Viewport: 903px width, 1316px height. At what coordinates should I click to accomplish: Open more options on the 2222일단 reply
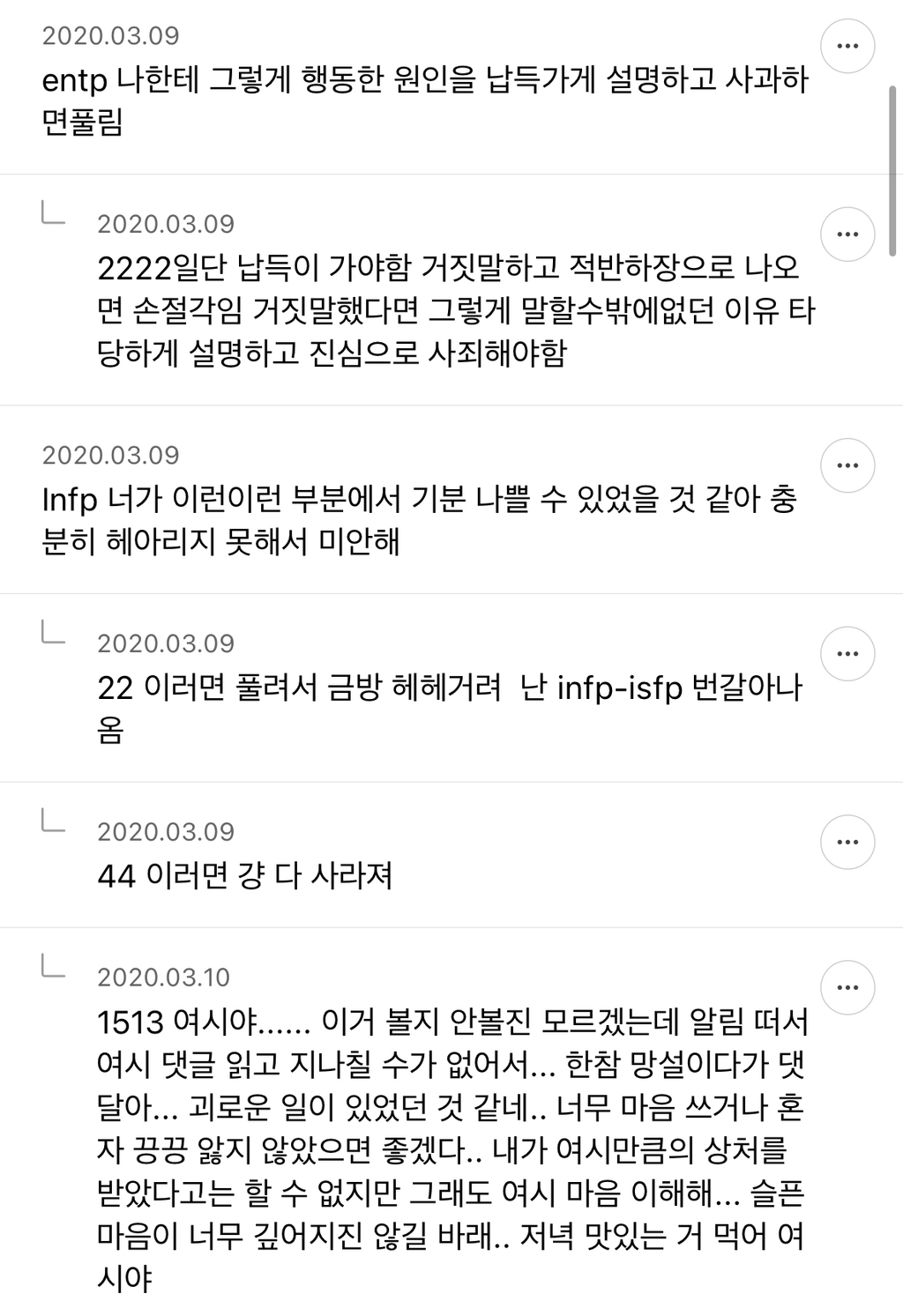[x=847, y=234]
